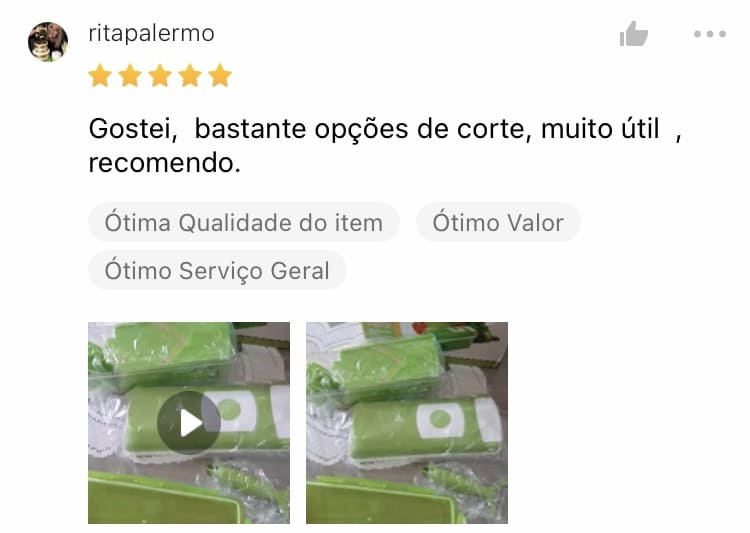Like ritapalermo's review with thumbs up

(633, 34)
